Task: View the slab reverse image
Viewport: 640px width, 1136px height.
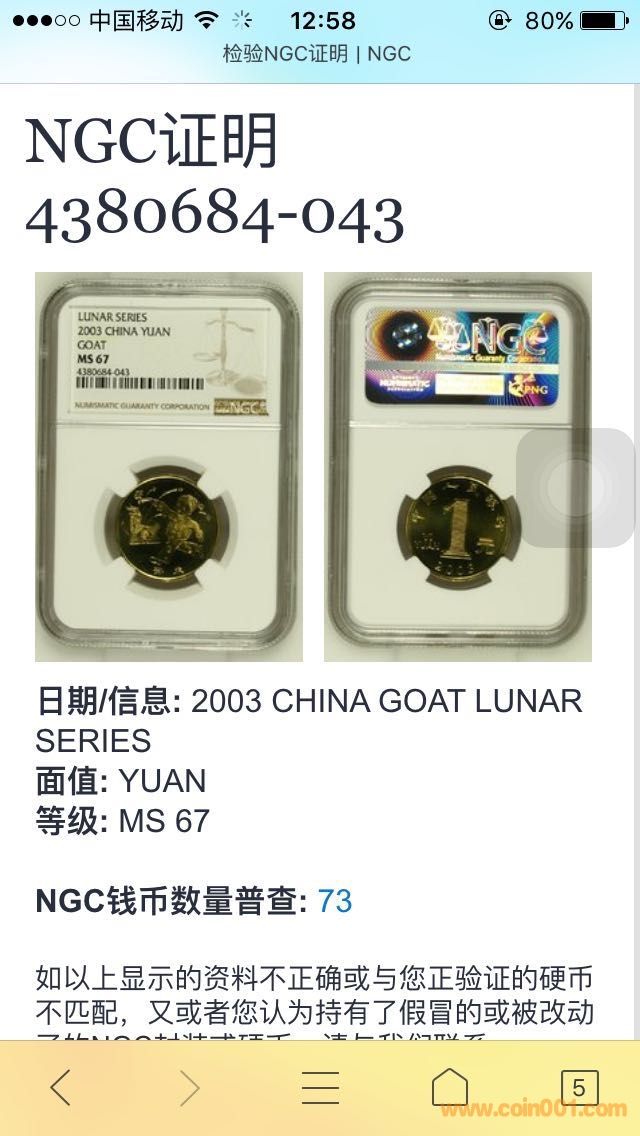Action: (457, 467)
